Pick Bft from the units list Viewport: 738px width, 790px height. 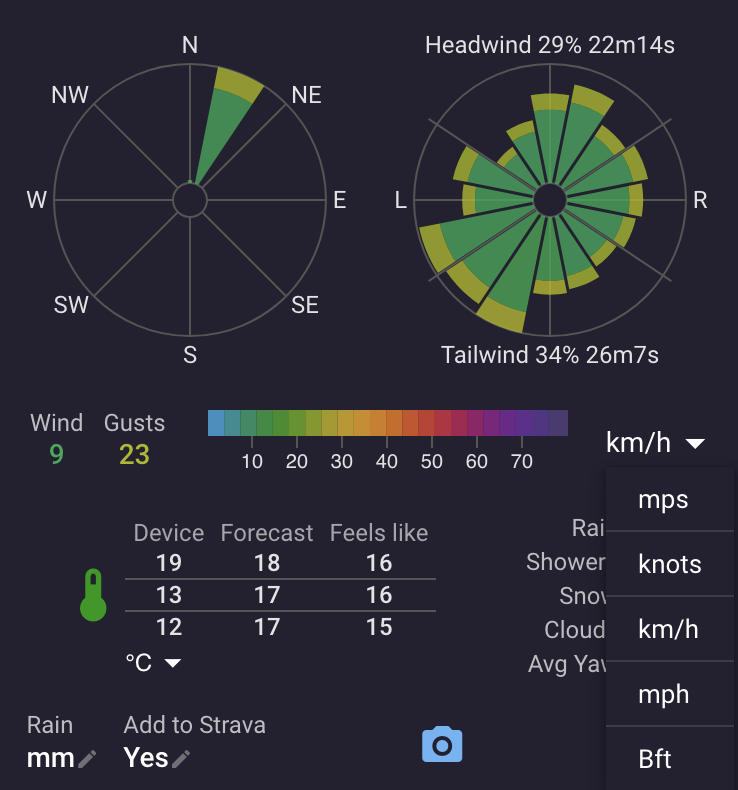coord(670,759)
